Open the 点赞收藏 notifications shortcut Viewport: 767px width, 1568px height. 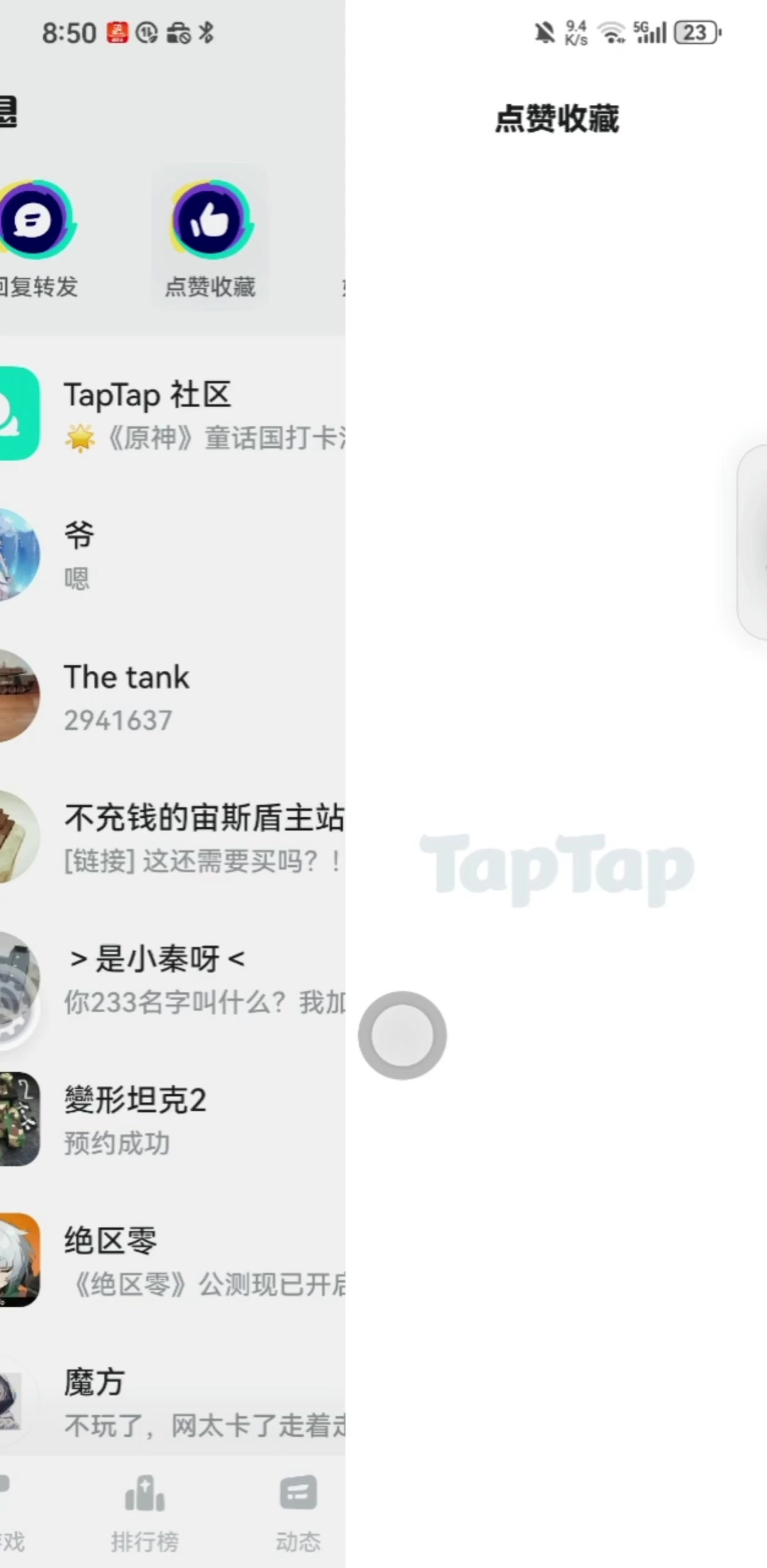click(x=210, y=239)
